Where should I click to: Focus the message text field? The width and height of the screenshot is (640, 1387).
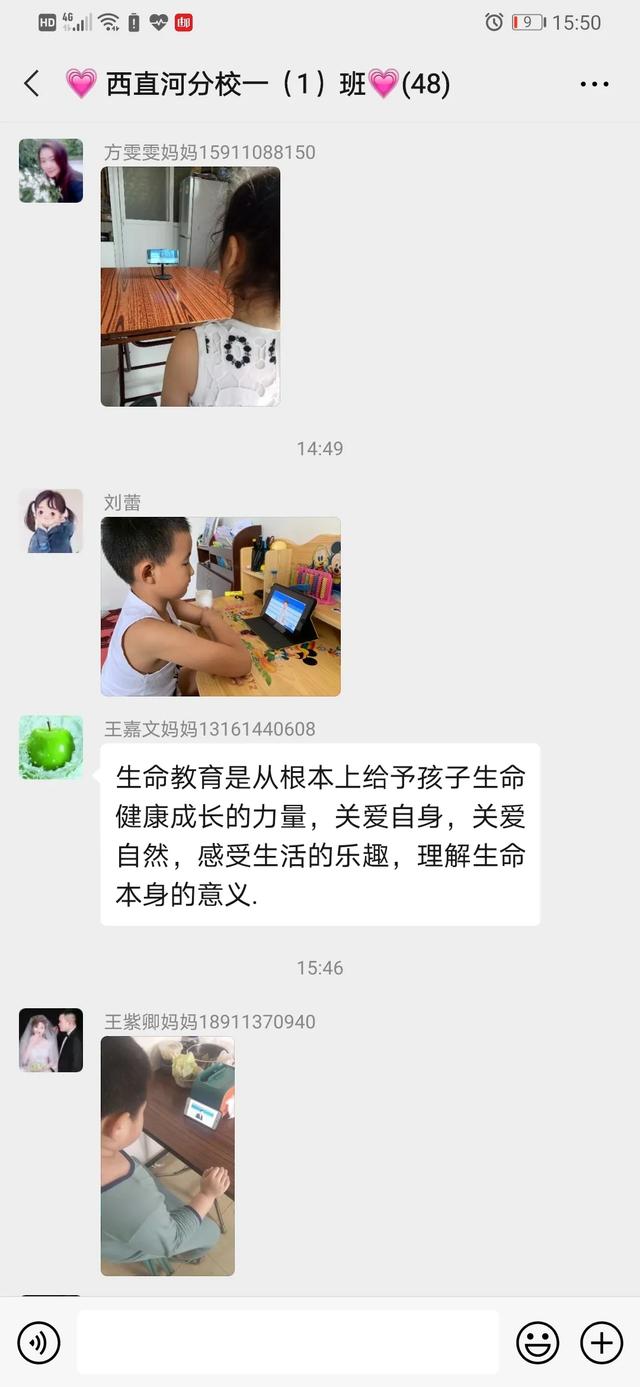coord(288,1342)
